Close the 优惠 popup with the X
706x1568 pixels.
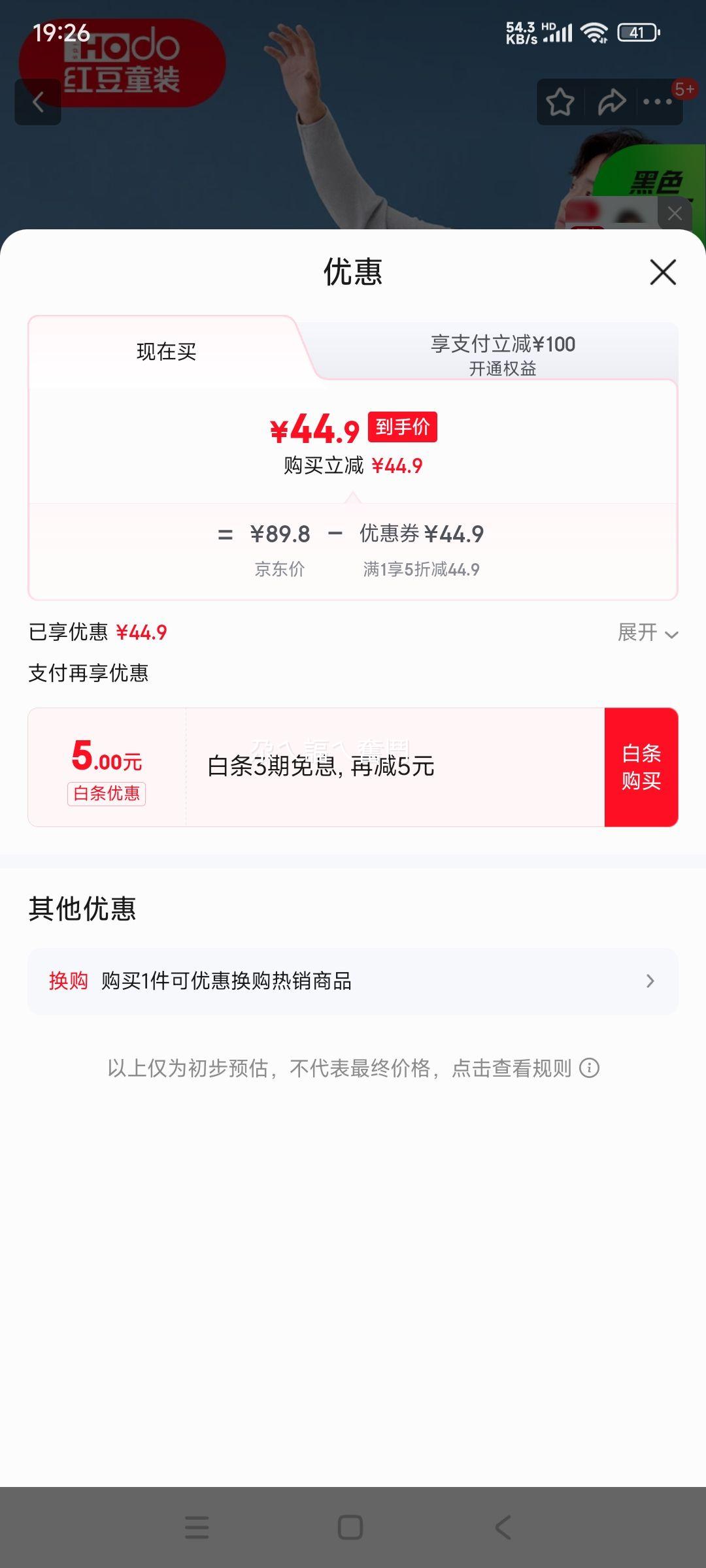pos(662,272)
